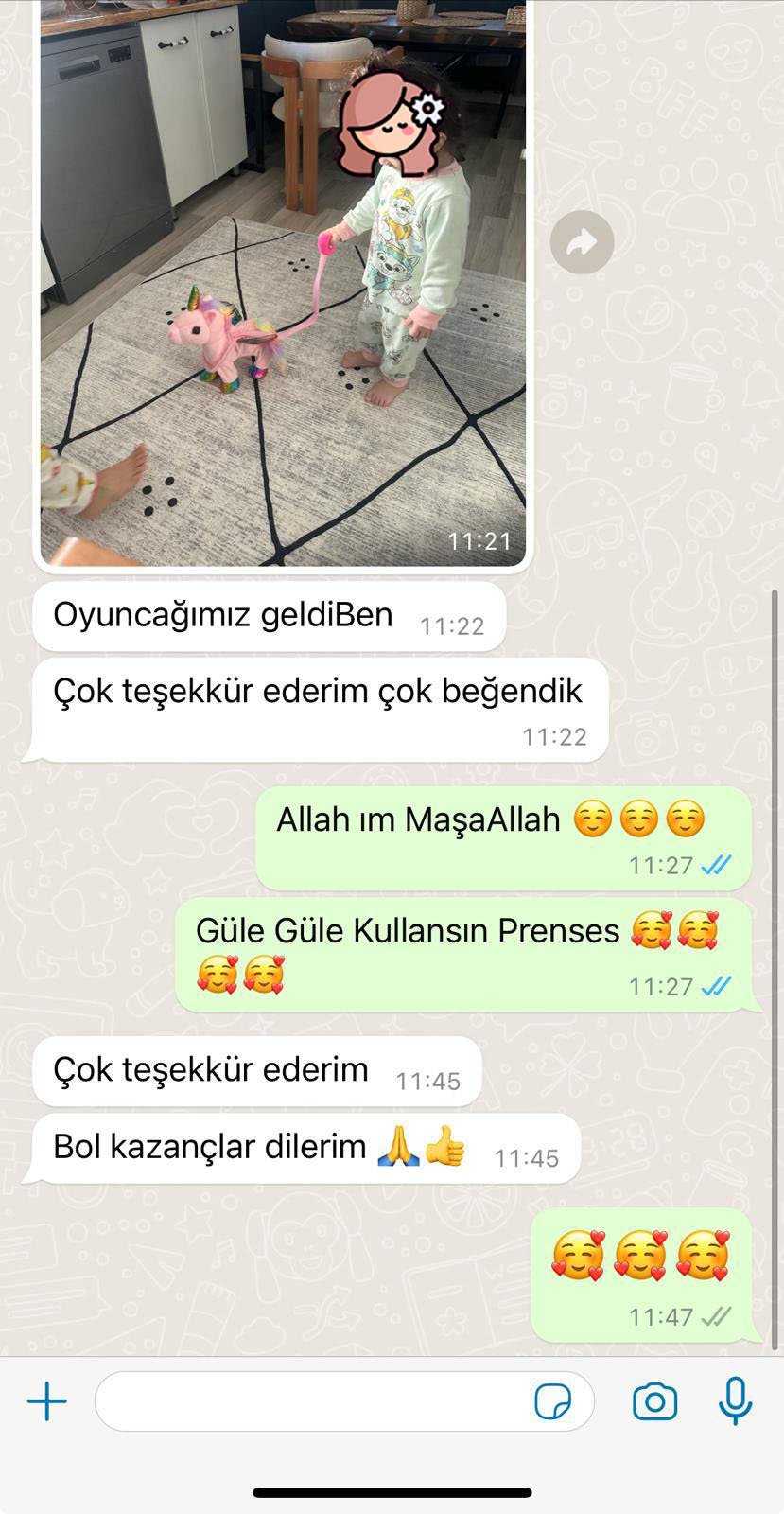Open the sticker picker in the input field

[x=553, y=1401]
